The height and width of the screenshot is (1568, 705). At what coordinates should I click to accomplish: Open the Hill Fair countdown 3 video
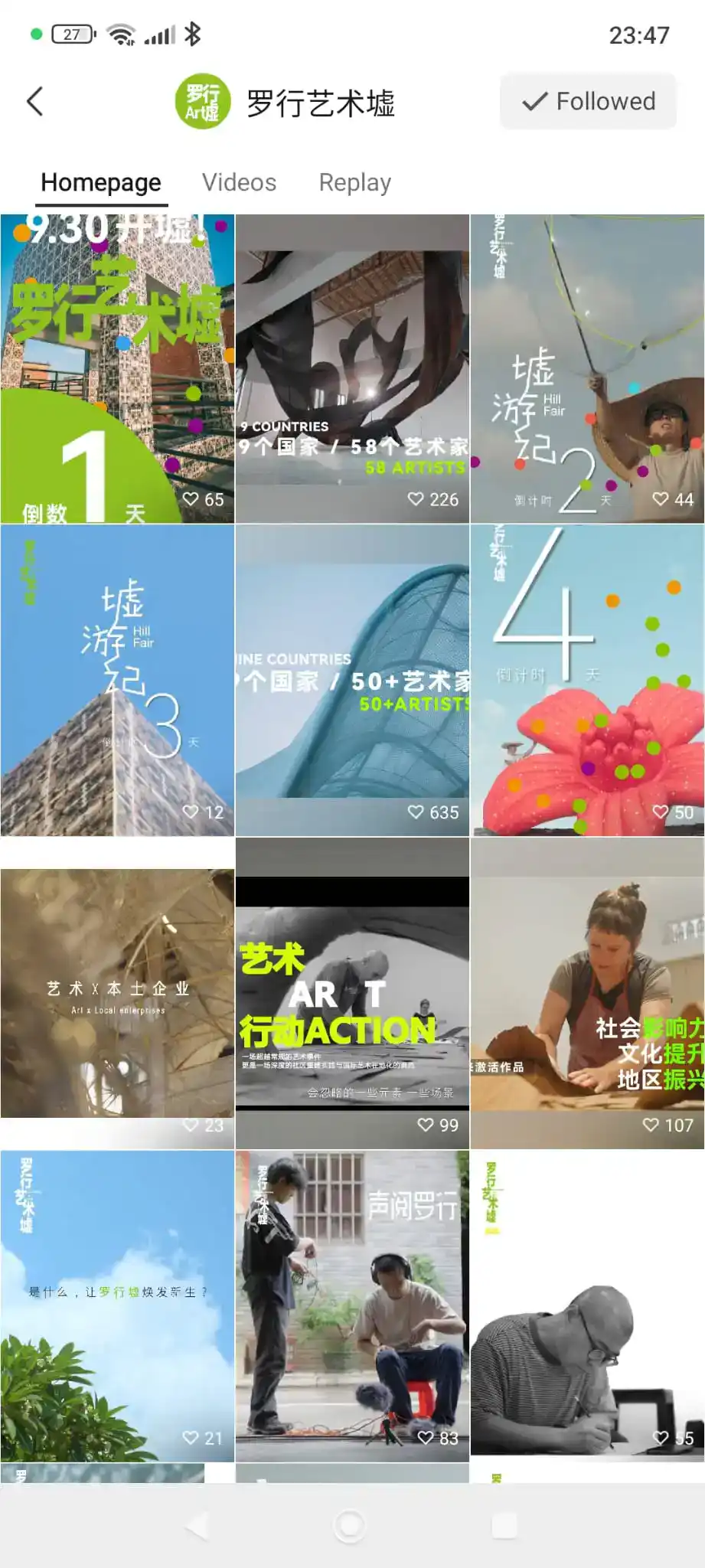[x=117, y=680]
